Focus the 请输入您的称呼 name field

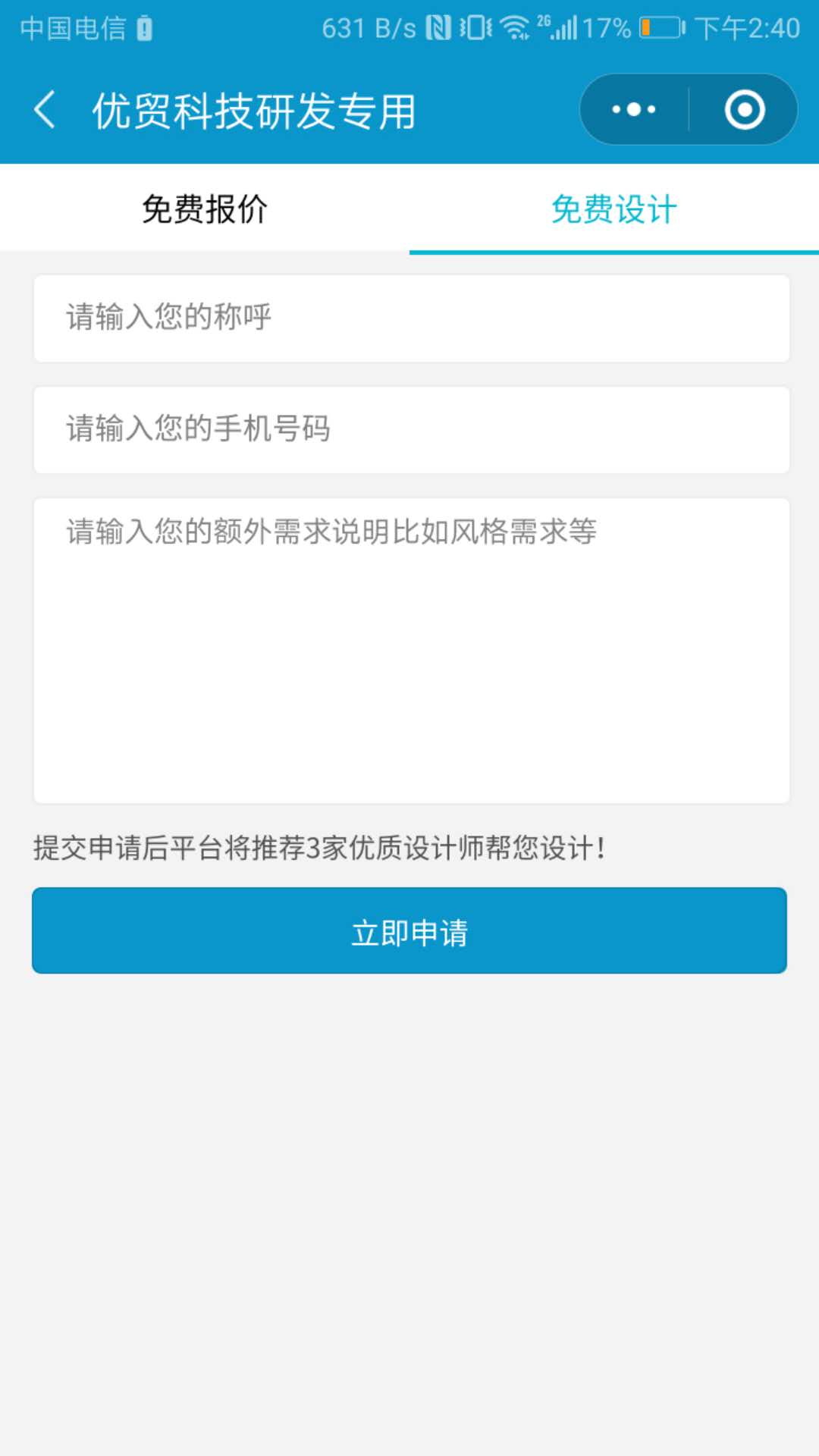411,318
